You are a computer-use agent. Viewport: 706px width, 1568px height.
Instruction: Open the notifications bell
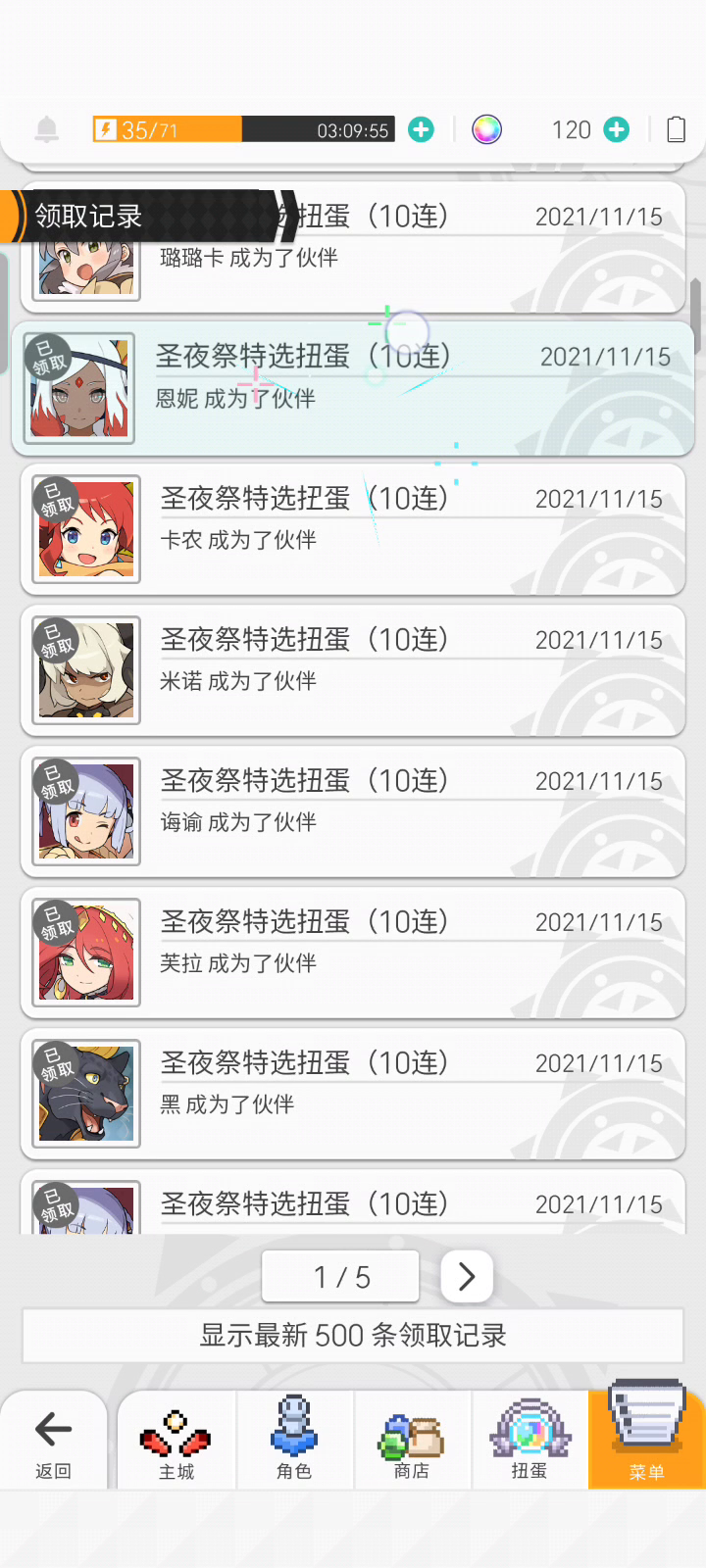[x=46, y=129]
